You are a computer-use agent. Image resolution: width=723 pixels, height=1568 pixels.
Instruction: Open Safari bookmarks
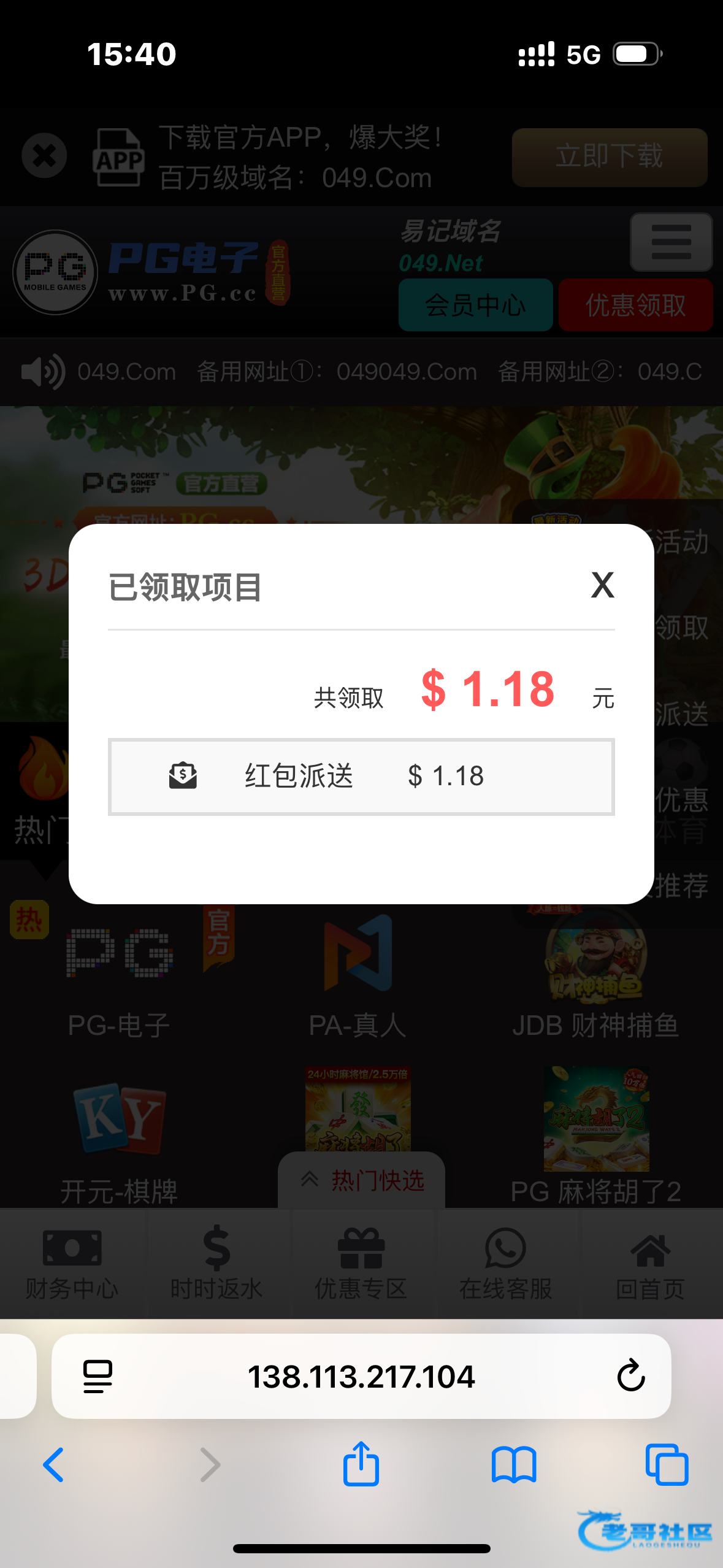[514, 1465]
